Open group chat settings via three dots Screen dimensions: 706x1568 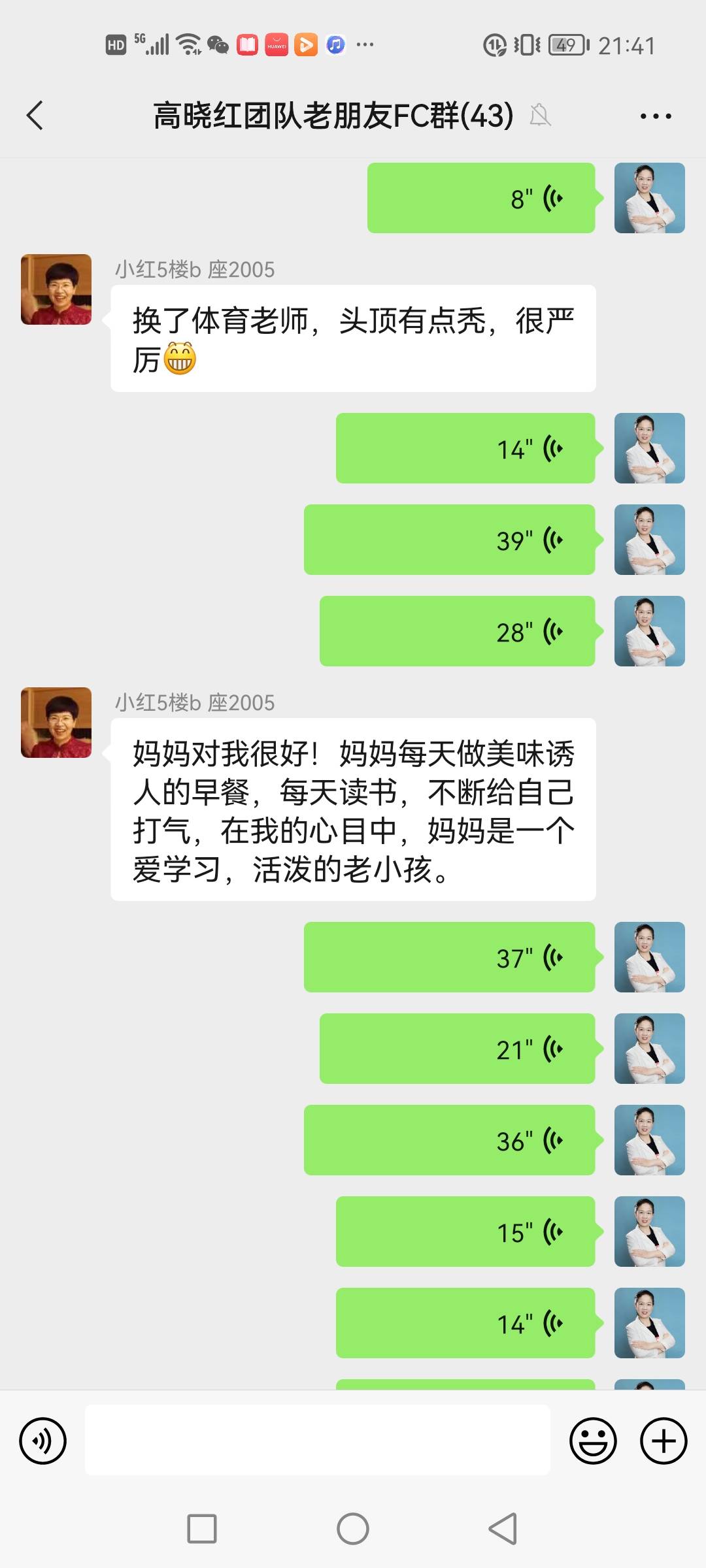(x=656, y=116)
